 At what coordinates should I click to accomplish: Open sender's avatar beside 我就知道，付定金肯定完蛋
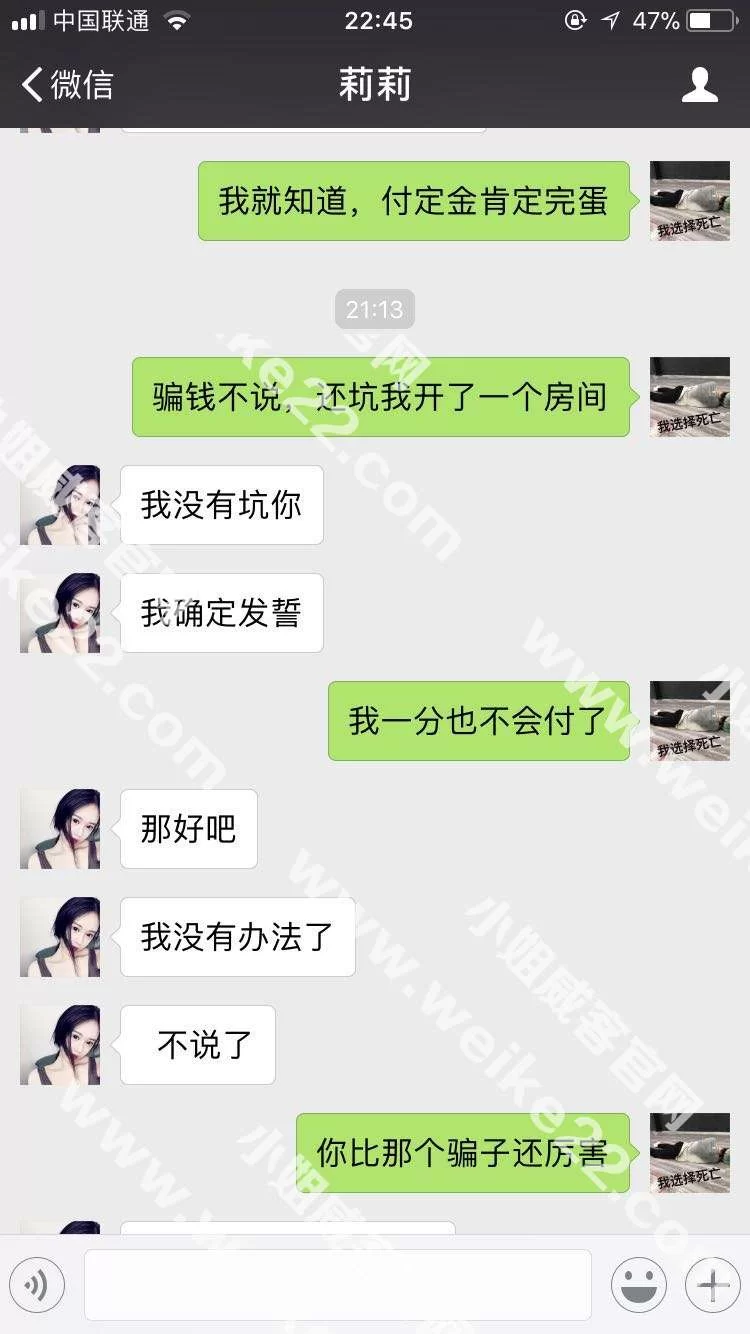(x=689, y=201)
